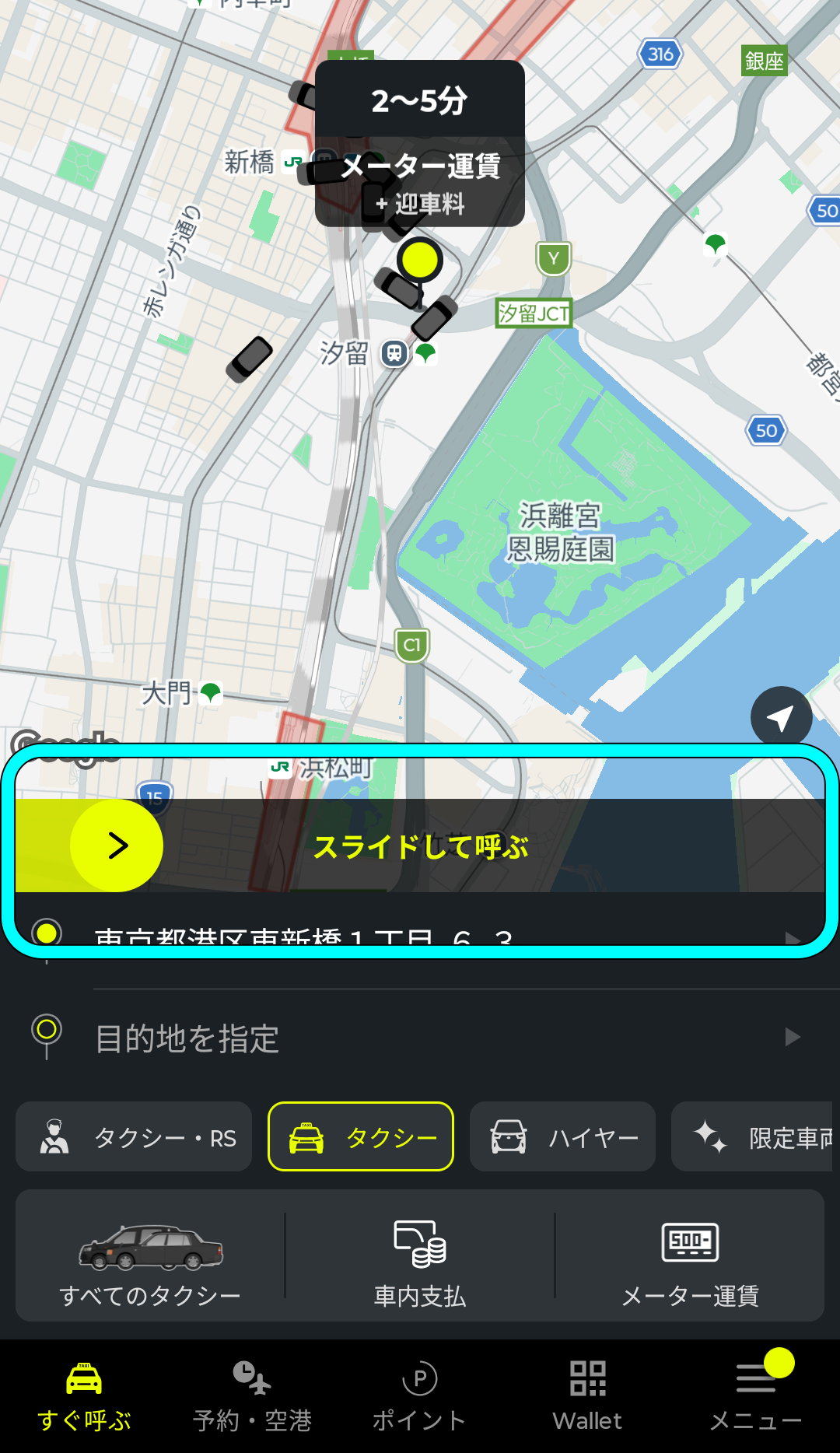Select the 限定車両 chip
This screenshot has height=1453, width=840.
click(754, 1137)
